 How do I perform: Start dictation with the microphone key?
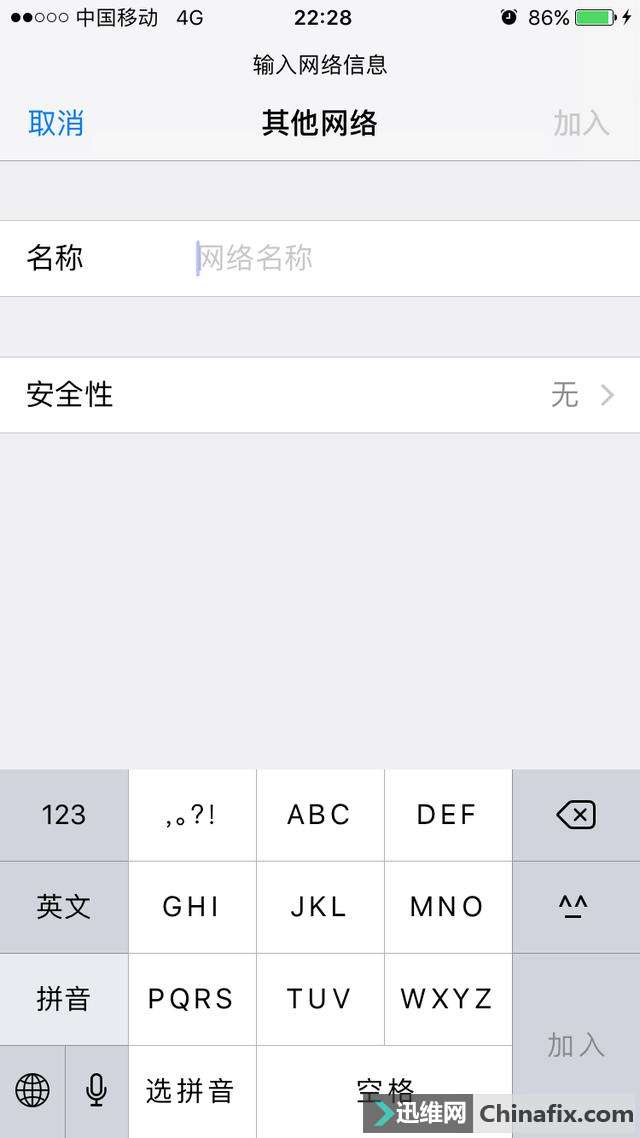tap(96, 1090)
